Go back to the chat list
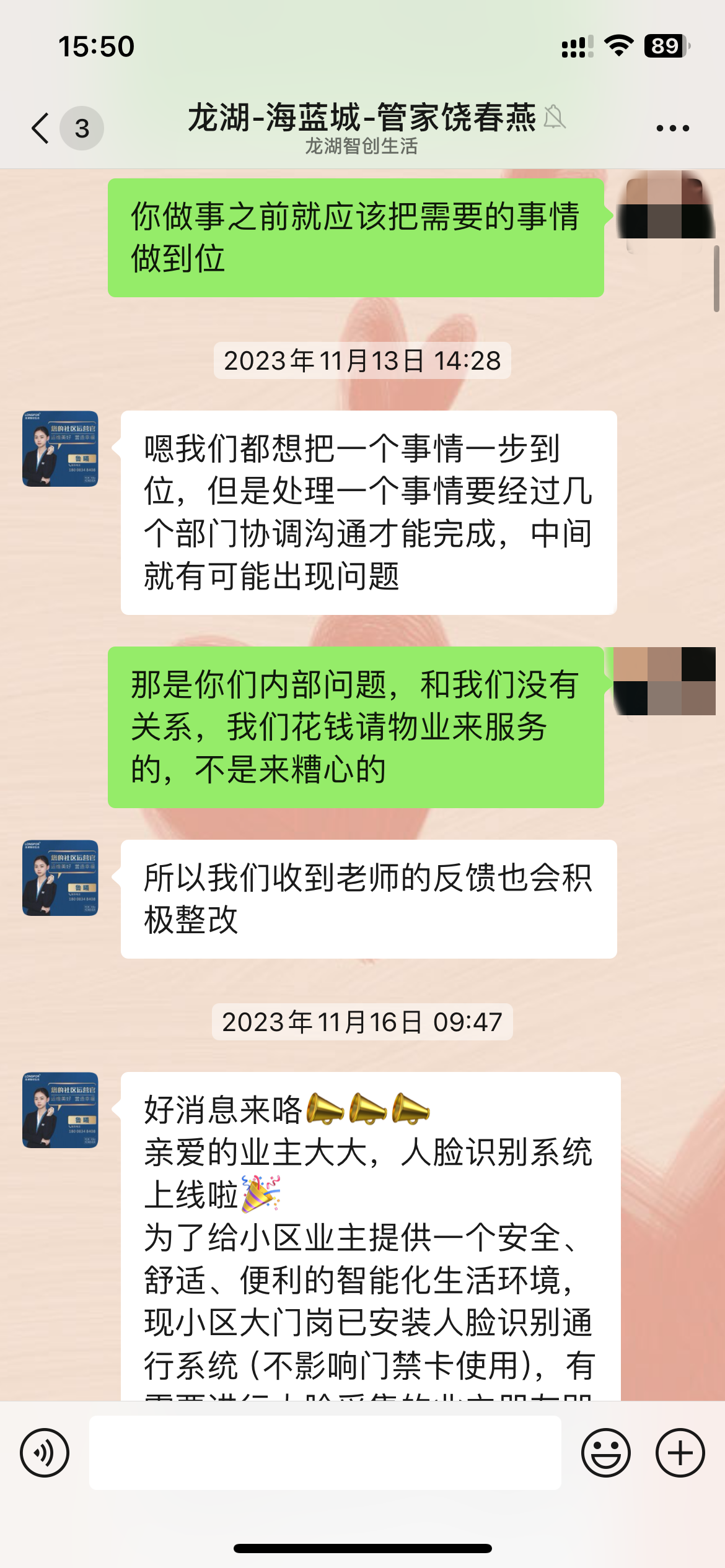 click(41, 128)
